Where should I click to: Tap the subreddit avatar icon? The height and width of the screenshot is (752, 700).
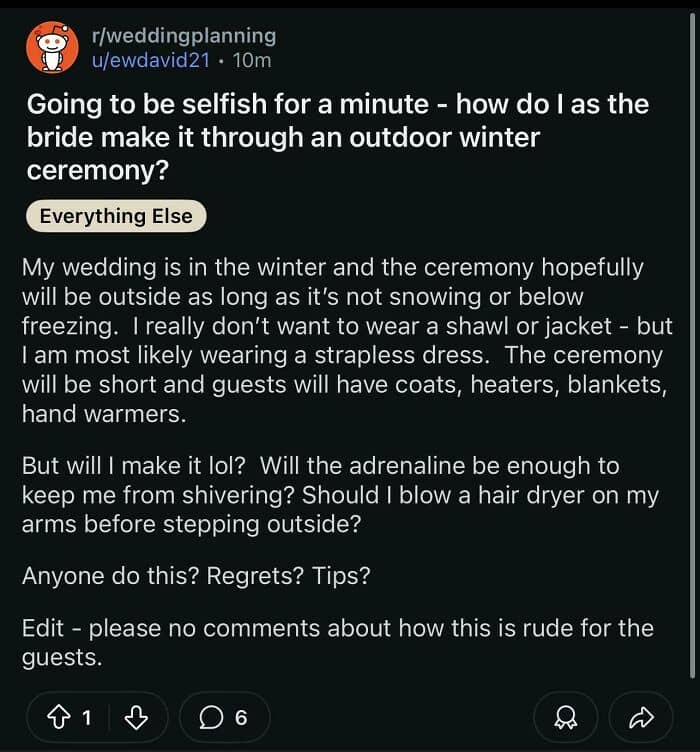pos(52,48)
